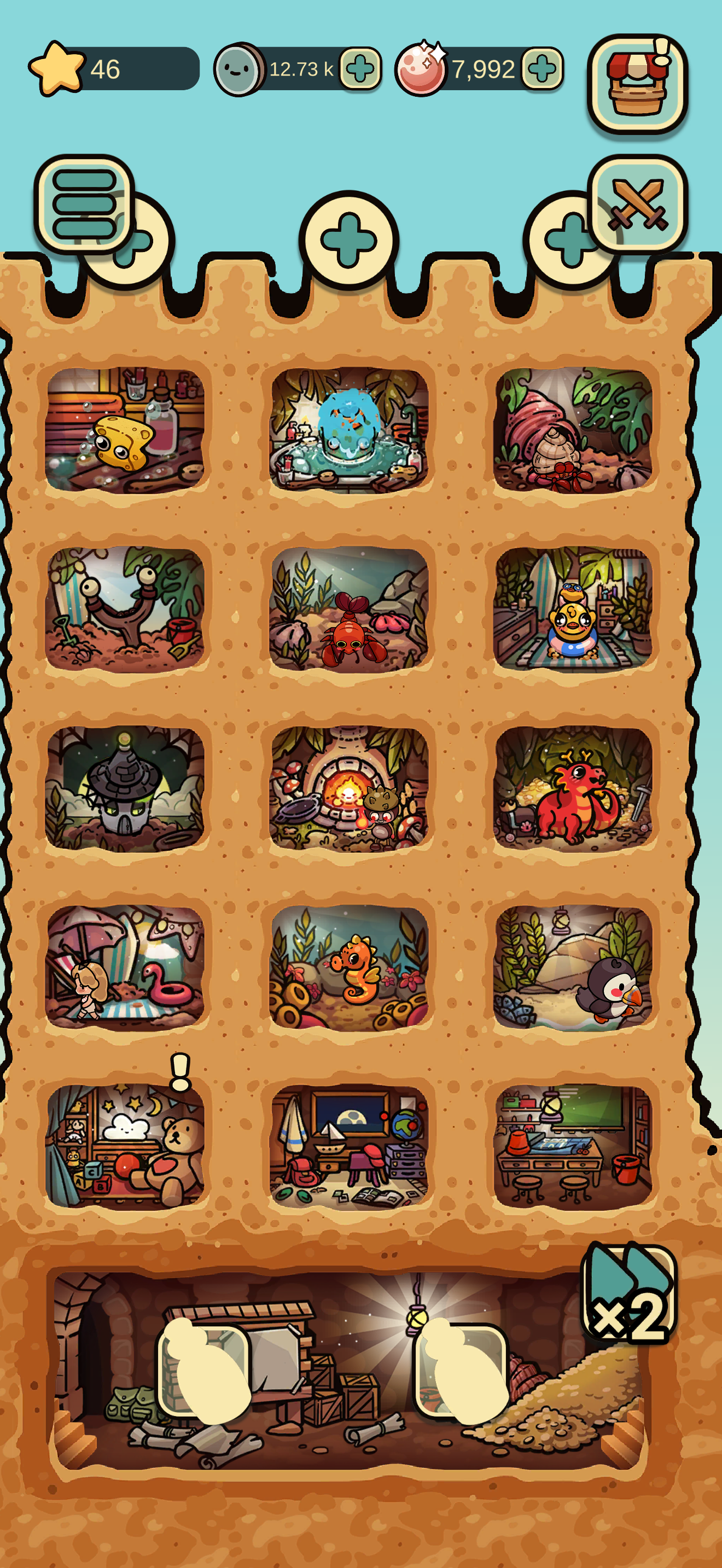Viewport: 722px width, 1568px height.
Task: Open the shop stall icon
Action: [x=637, y=84]
